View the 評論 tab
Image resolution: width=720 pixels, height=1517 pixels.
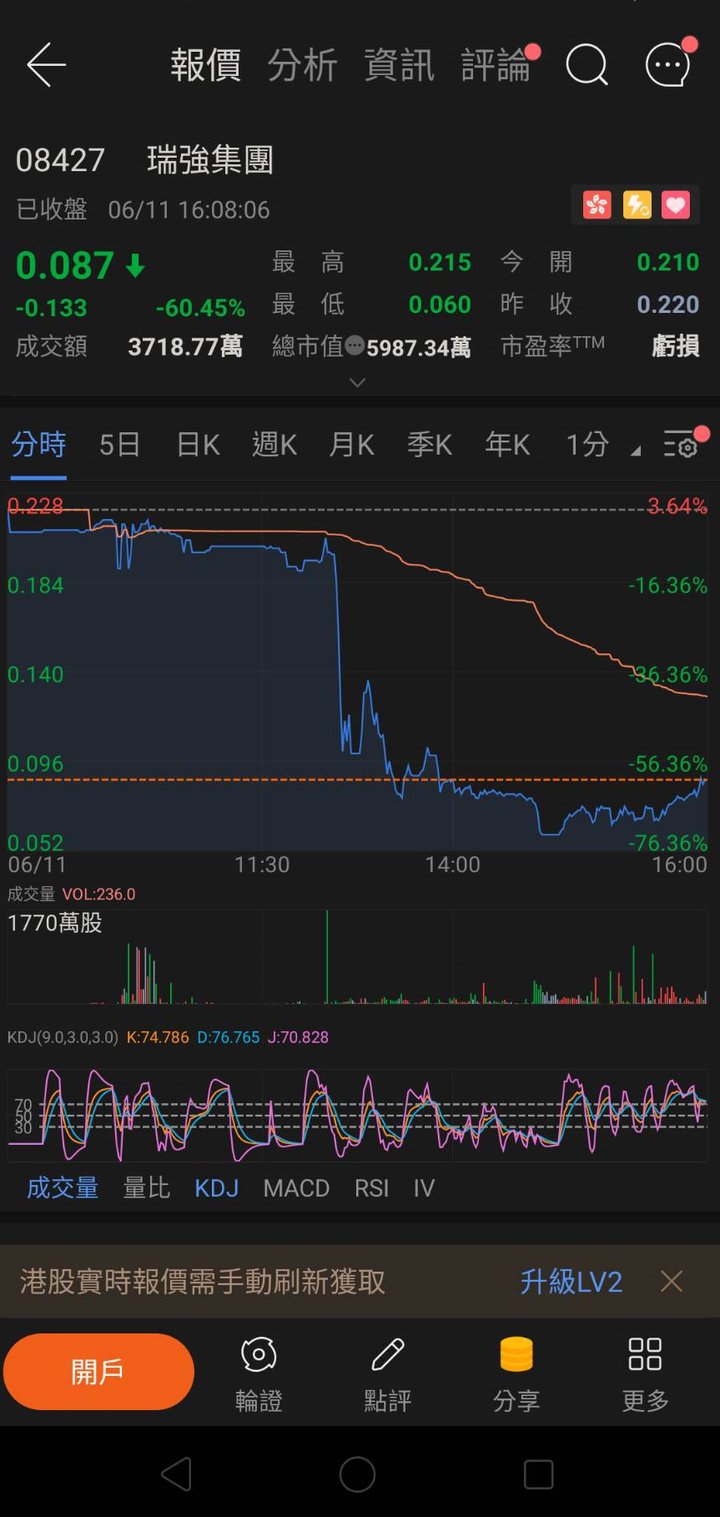click(x=496, y=66)
